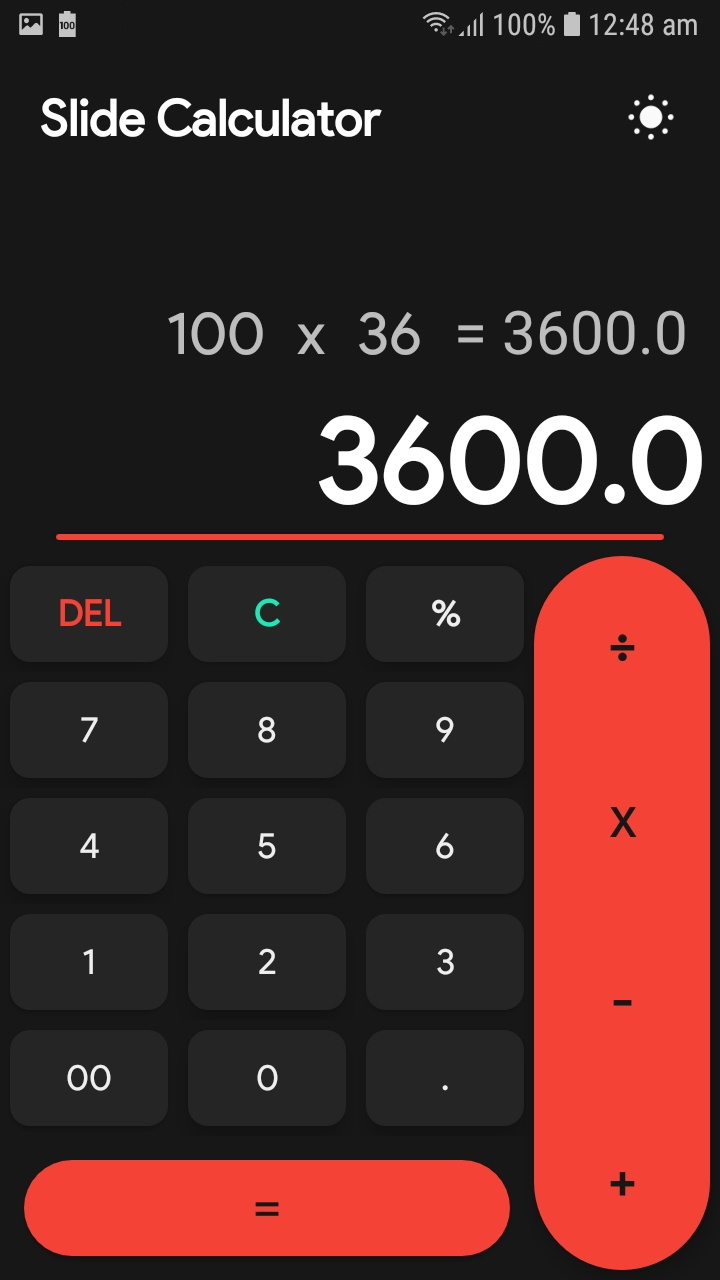Tap the percent key
The image size is (720, 1280).
coord(445,614)
